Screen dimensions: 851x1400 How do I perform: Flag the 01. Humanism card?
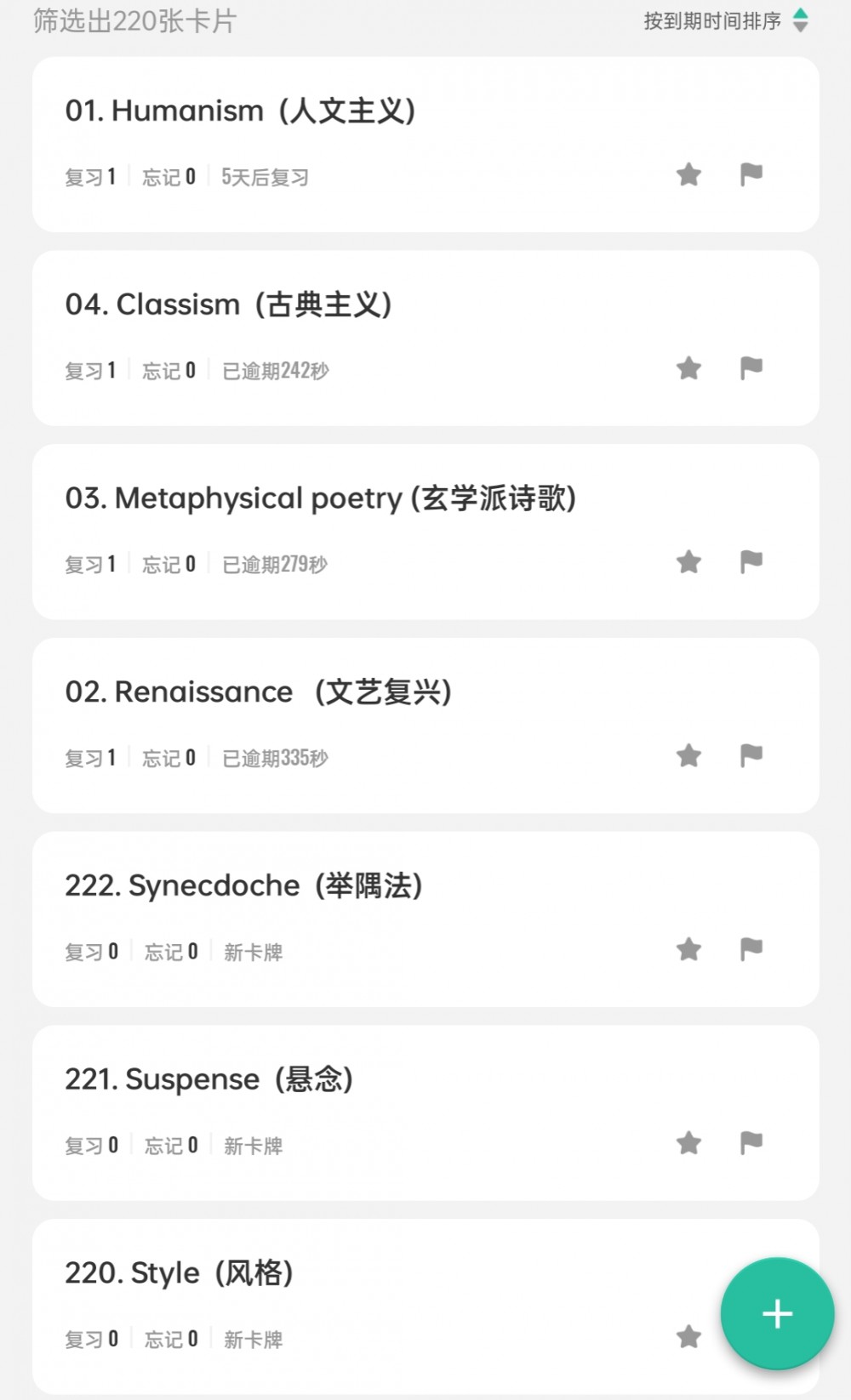(751, 175)
